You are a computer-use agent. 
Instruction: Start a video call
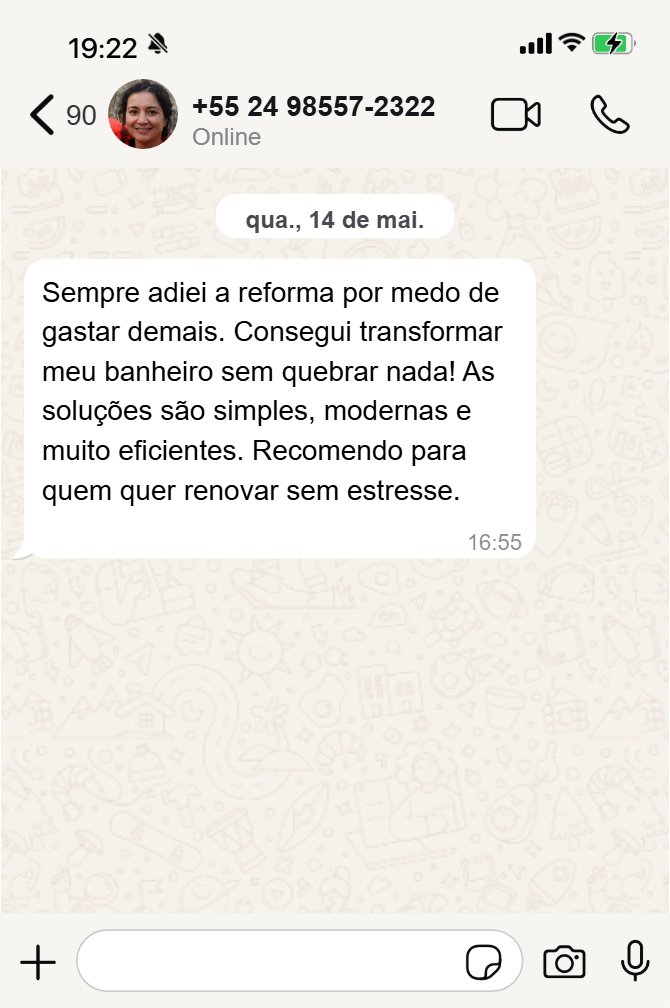(516, 115)
